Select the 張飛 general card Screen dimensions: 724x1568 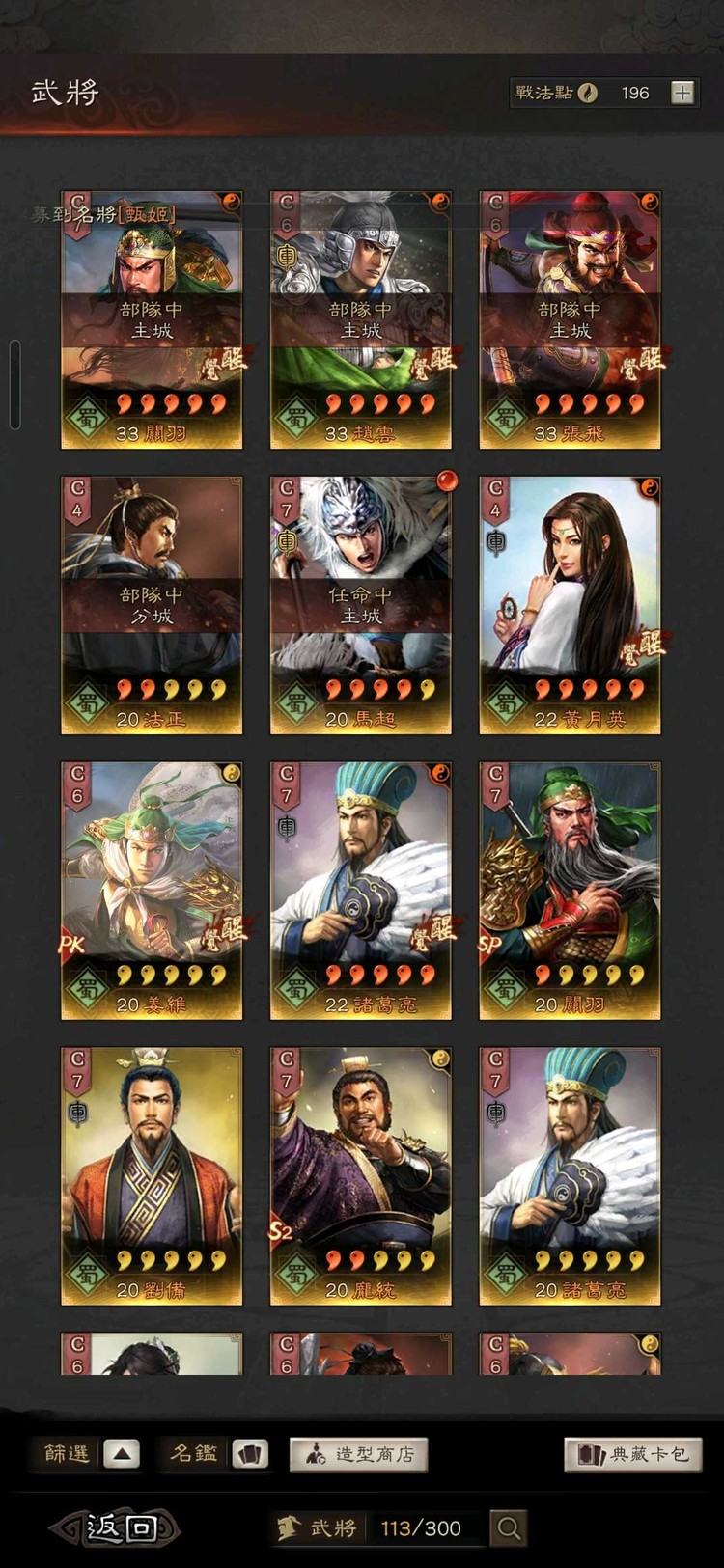click(x=570, y=320)
